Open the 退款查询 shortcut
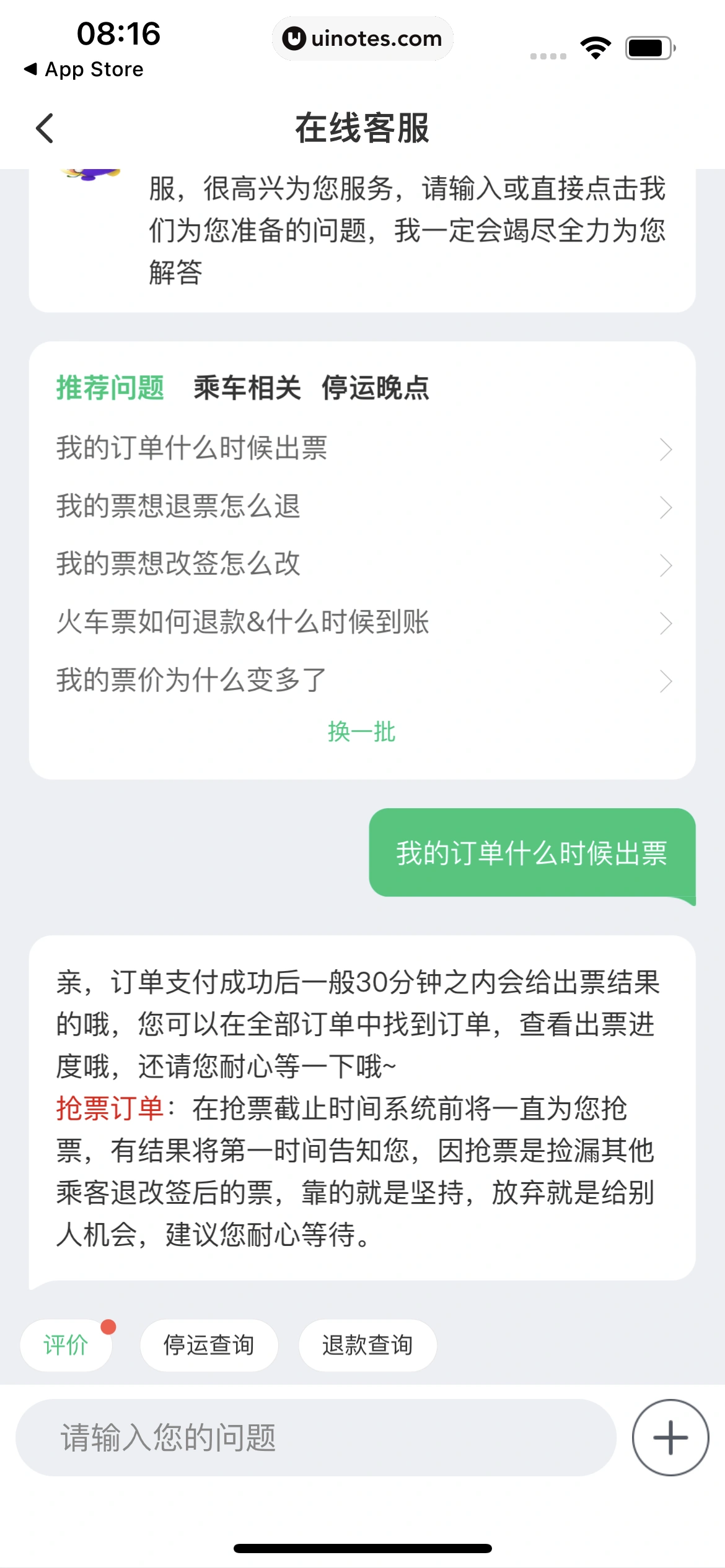The width and height of the screenshot is (725, 1568). (x=367, y=1344)
